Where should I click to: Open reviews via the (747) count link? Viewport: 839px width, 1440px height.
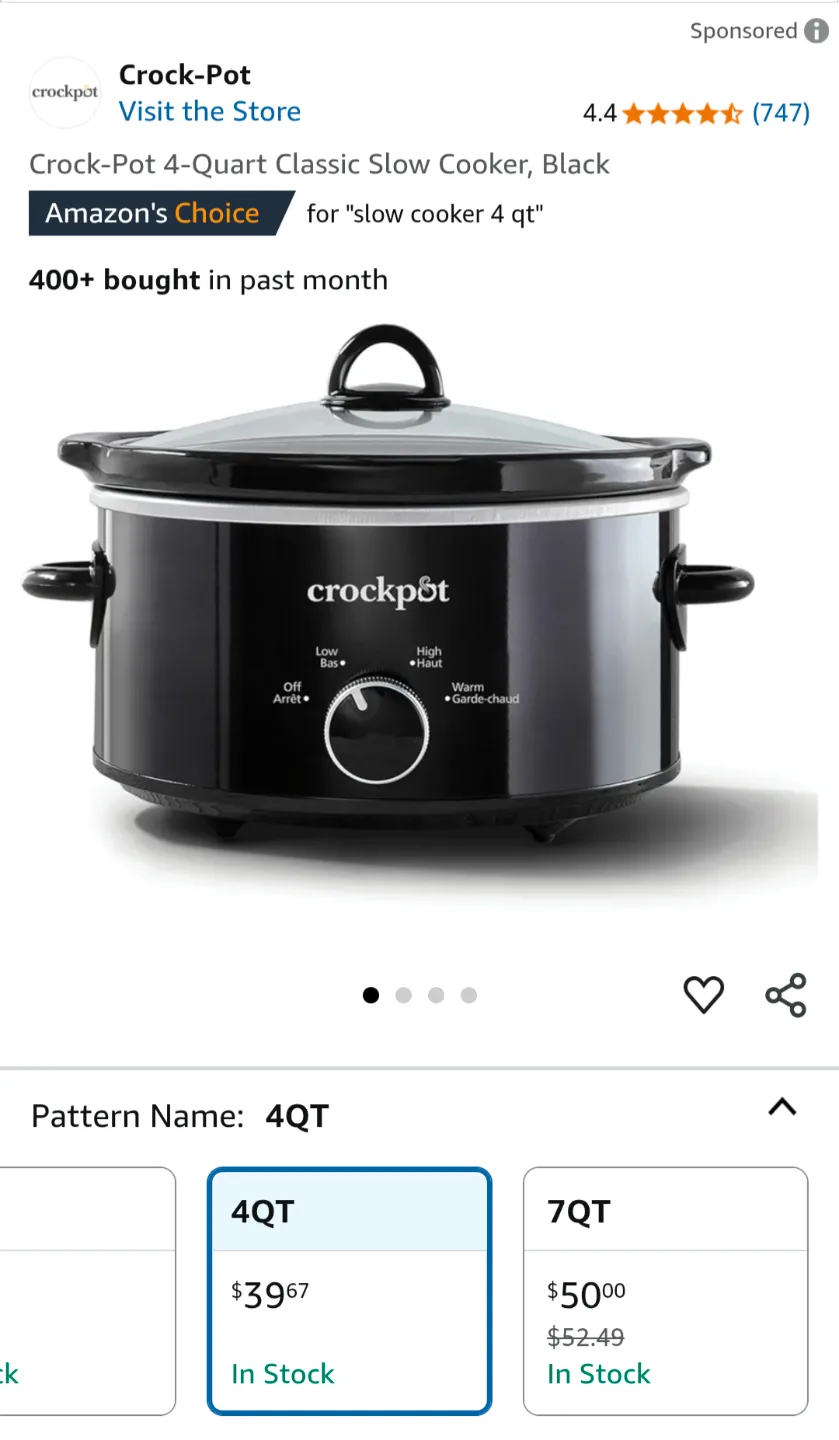[783, 114]
